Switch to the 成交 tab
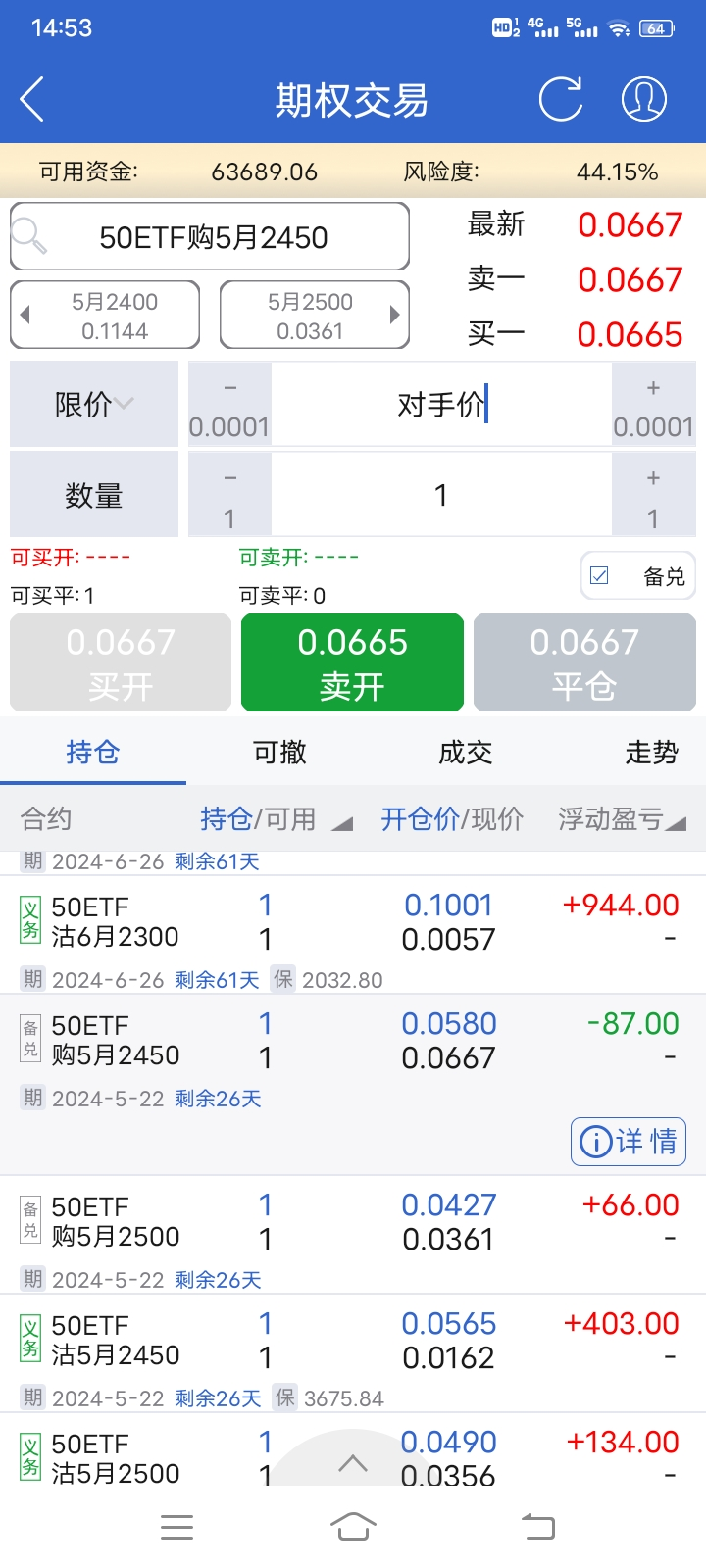 465,753
